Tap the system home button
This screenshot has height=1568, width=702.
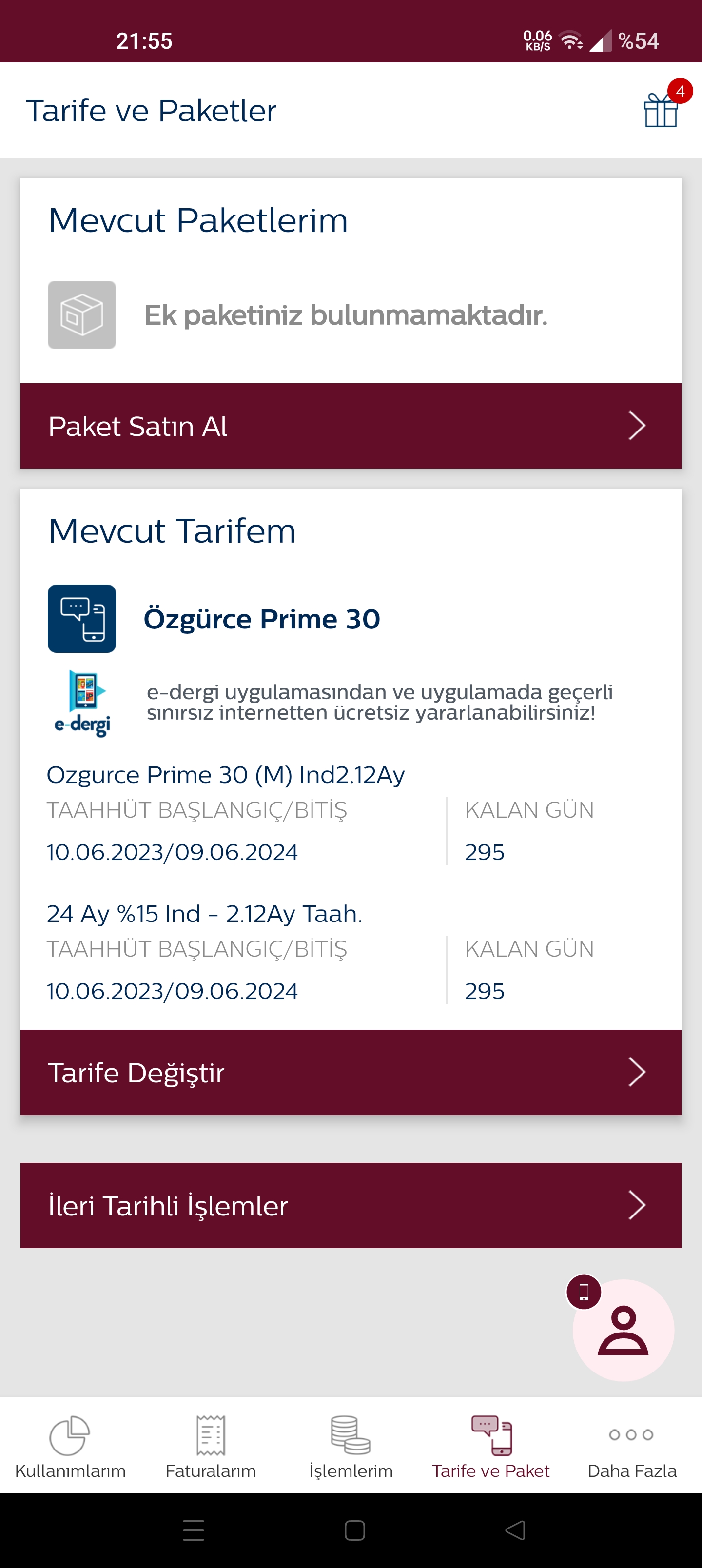coord(354,1529)
